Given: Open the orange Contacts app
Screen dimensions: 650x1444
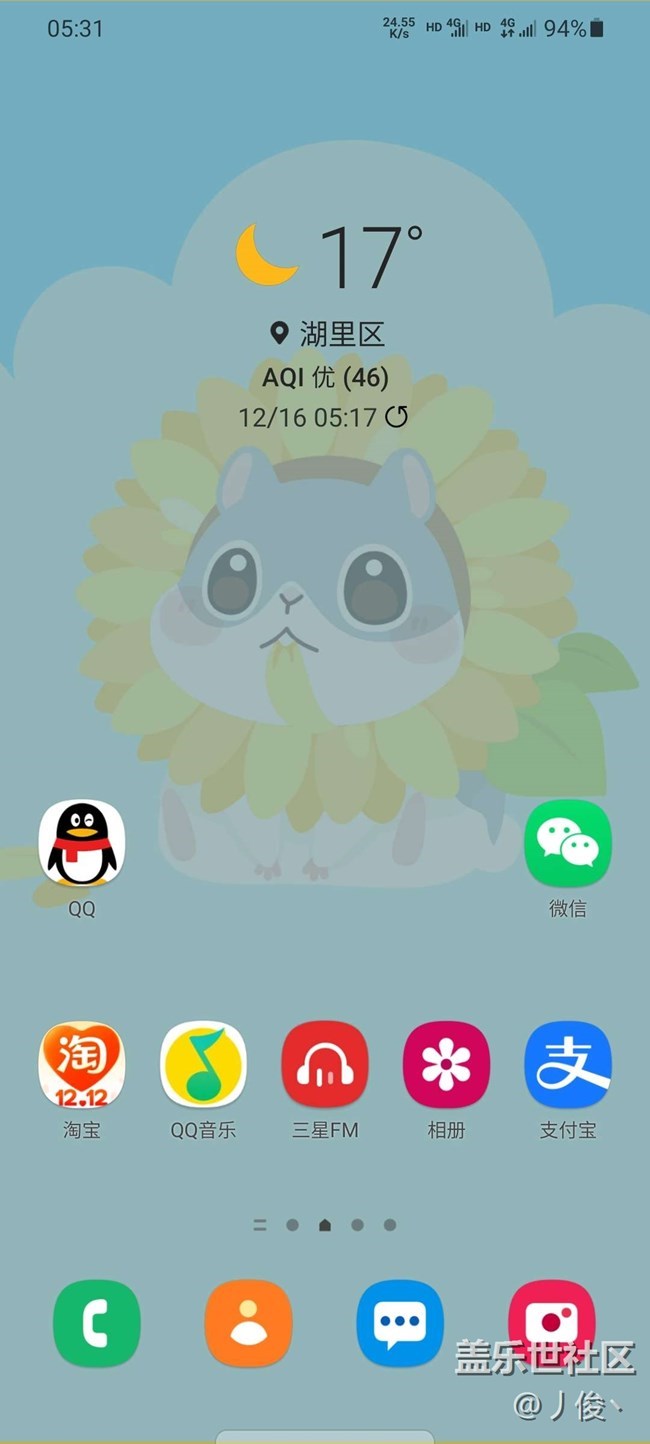Looking at the screenshot, I should 249,1323.
